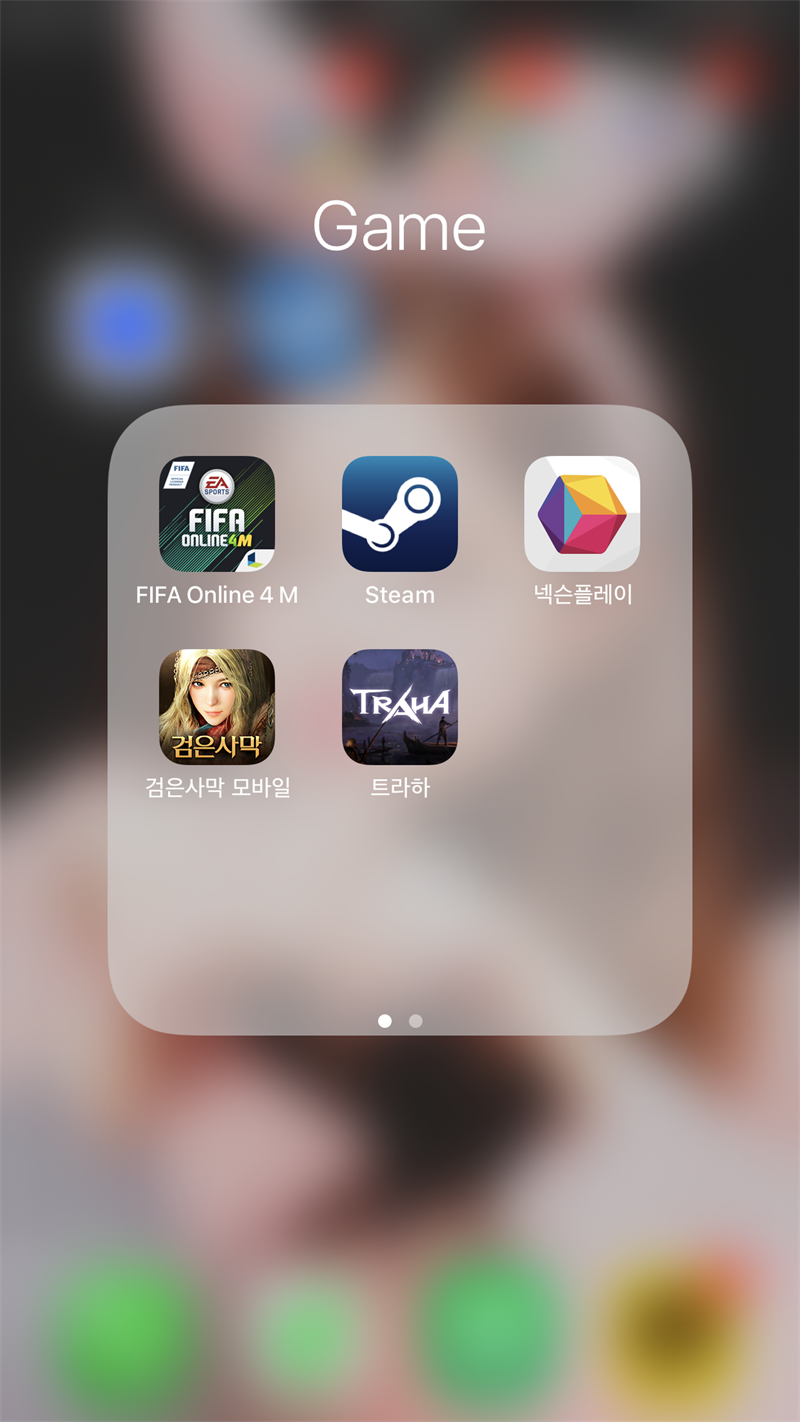800x1422 pixels.
Task: Open the 넥슨플레이 app
Action: click(582, 514)
